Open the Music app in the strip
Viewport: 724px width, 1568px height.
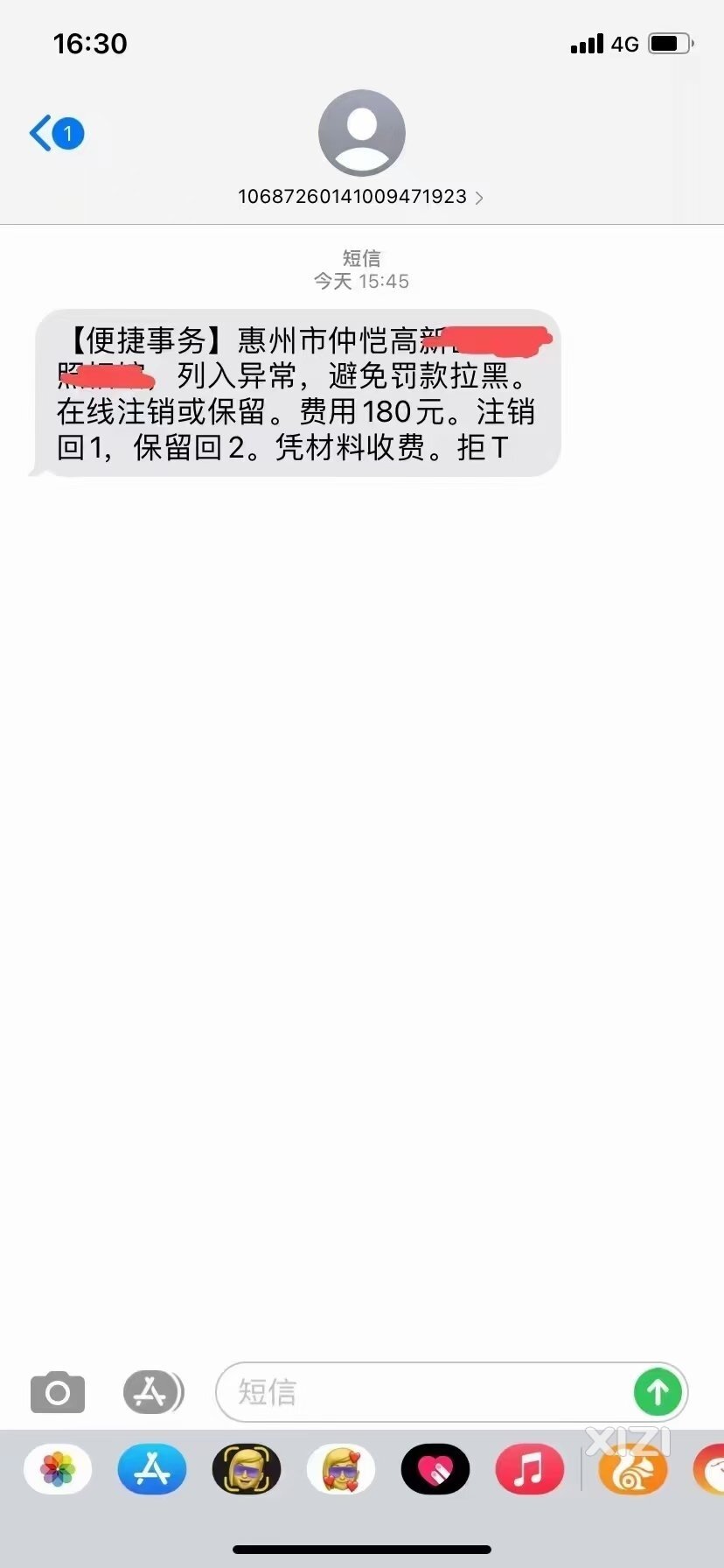click(530, 1469)
